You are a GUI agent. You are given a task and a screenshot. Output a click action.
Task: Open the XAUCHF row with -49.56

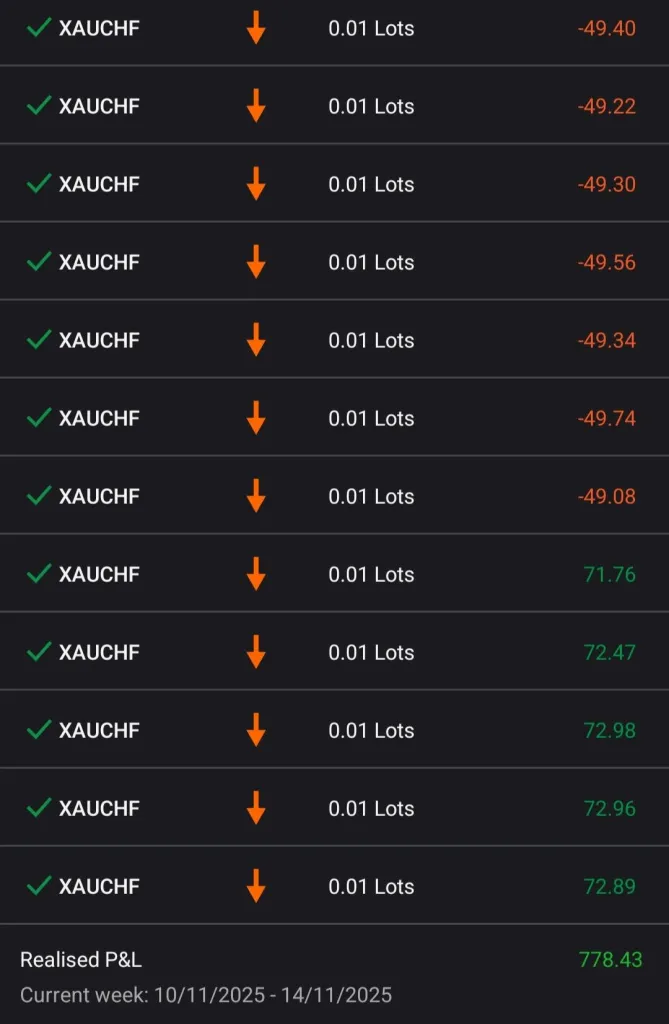pyautogui.click(x=334, y=262)
